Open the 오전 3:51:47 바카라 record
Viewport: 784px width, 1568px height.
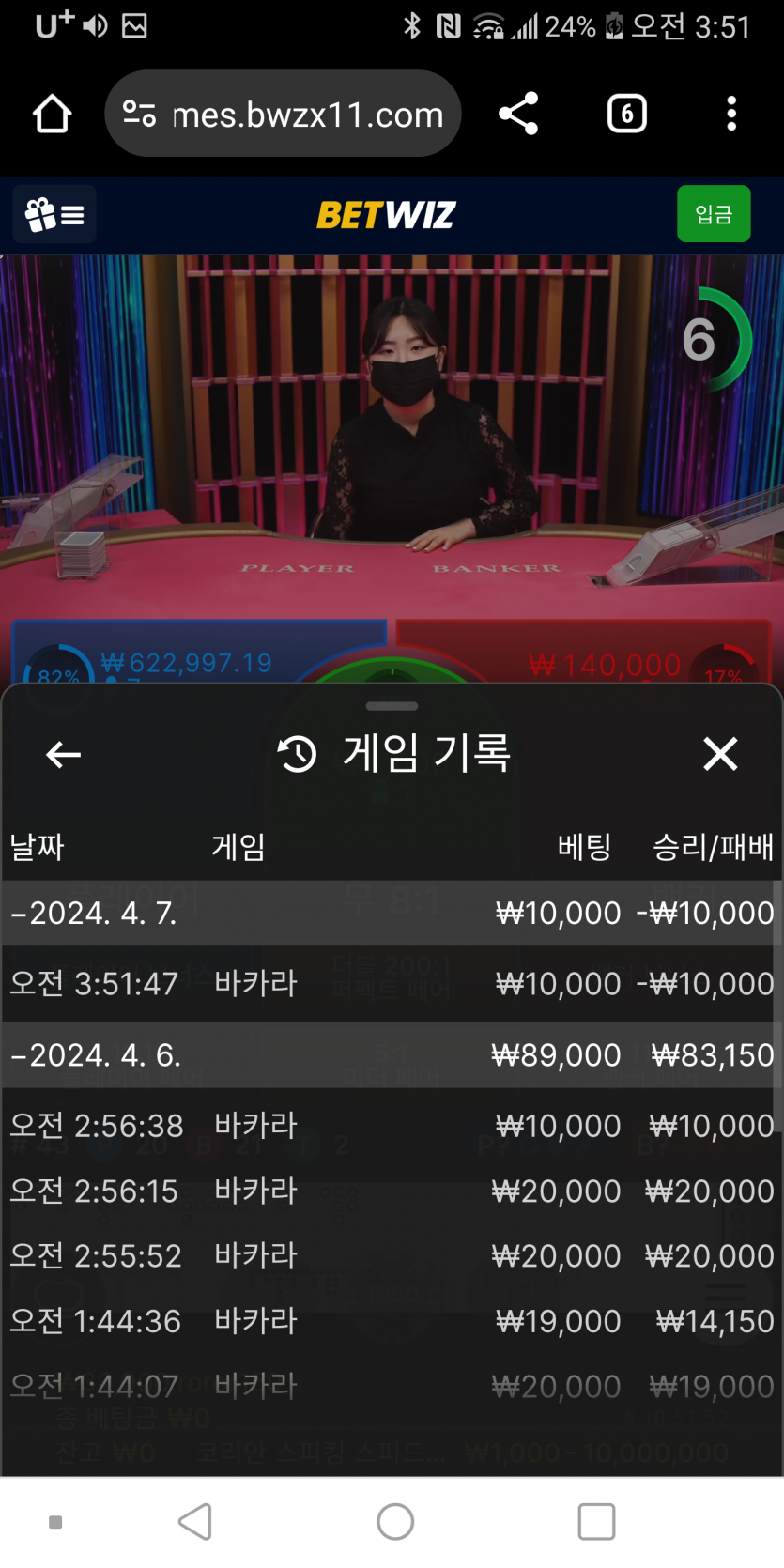click(x=392, y=984)
